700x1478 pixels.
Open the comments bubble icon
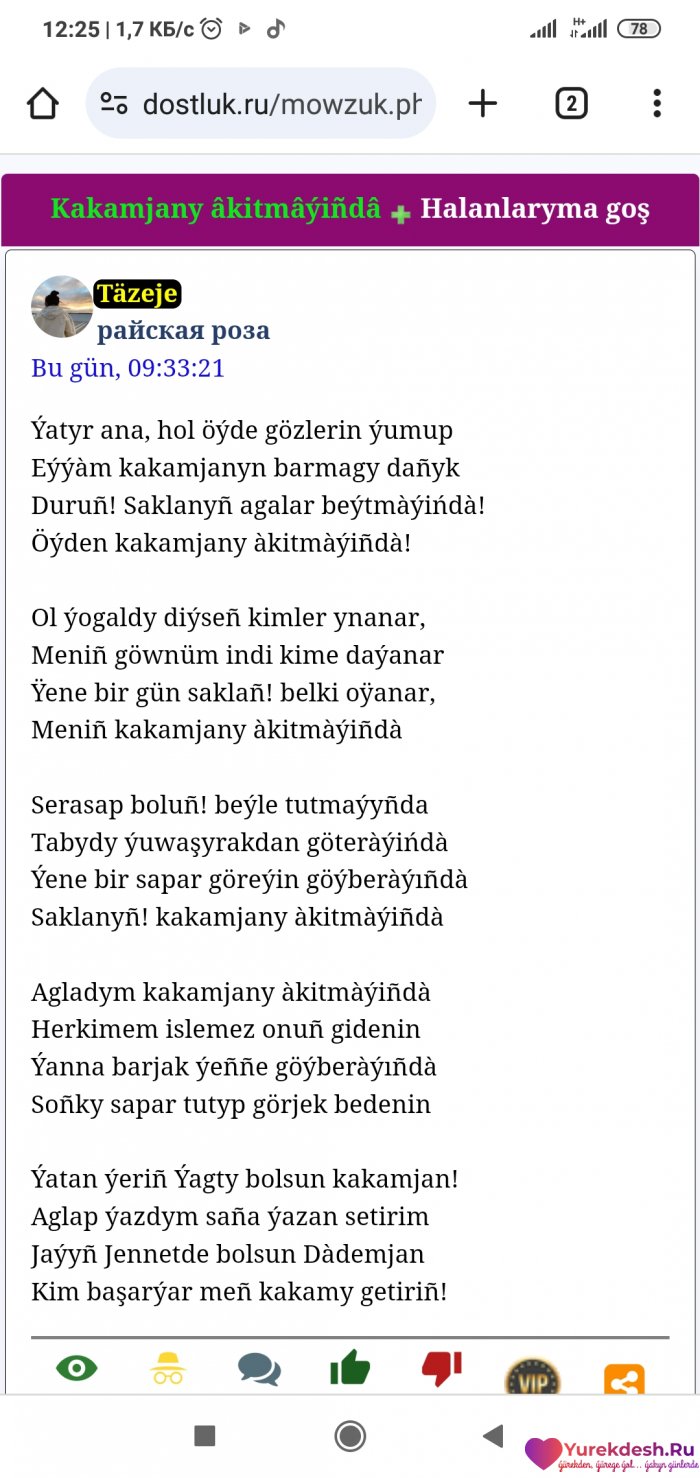tap(259, 1369)
